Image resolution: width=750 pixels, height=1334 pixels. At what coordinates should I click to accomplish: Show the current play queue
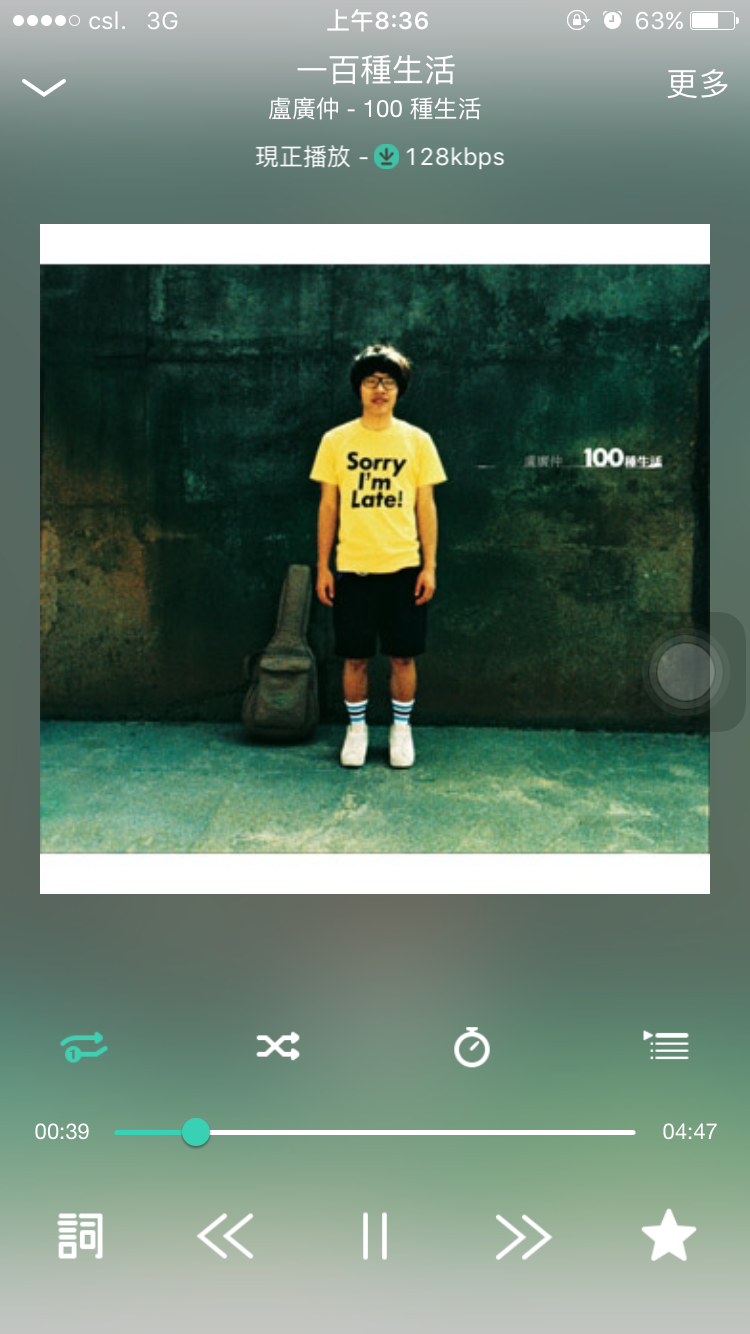[x=666, y=1046]
